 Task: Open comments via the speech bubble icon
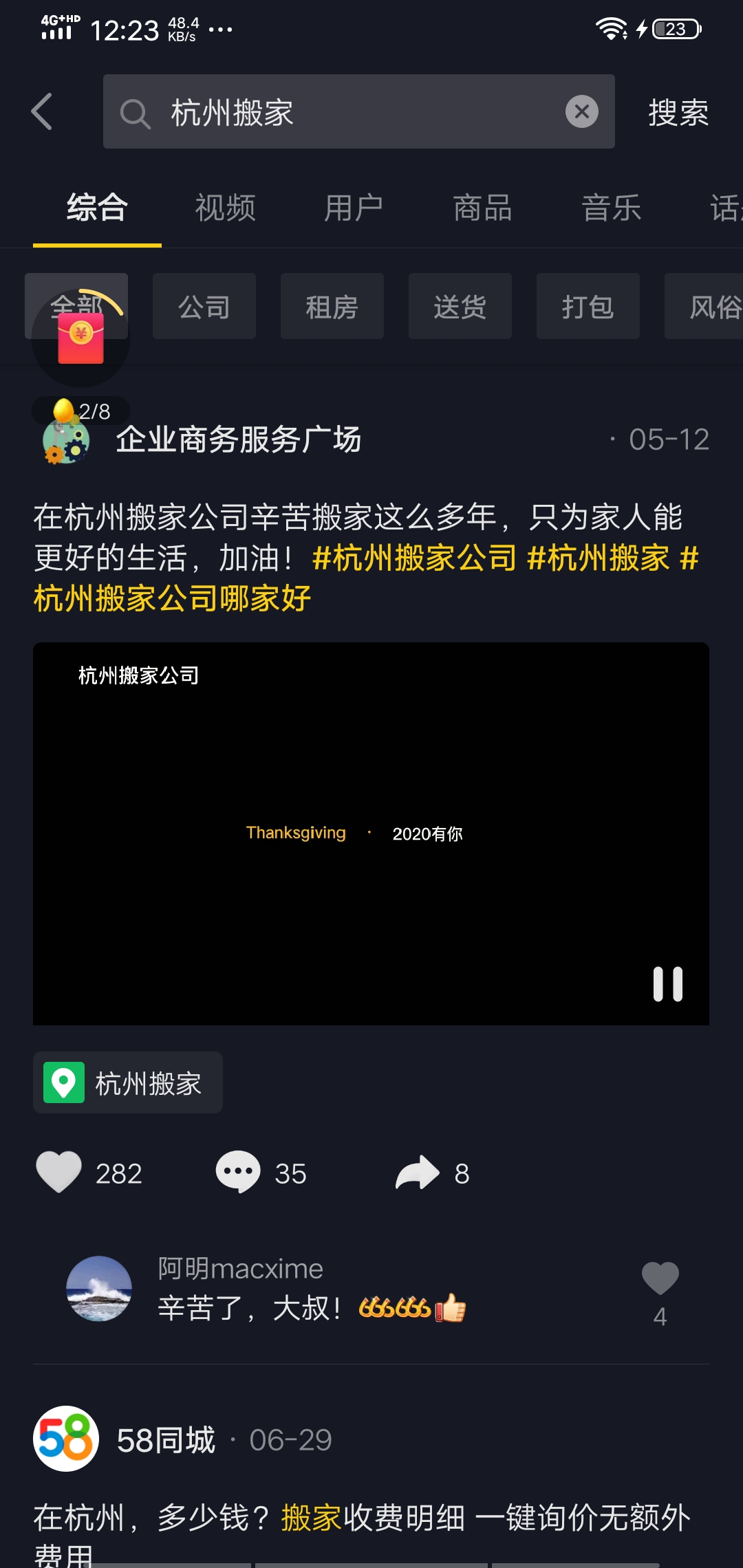point(237,1171)
